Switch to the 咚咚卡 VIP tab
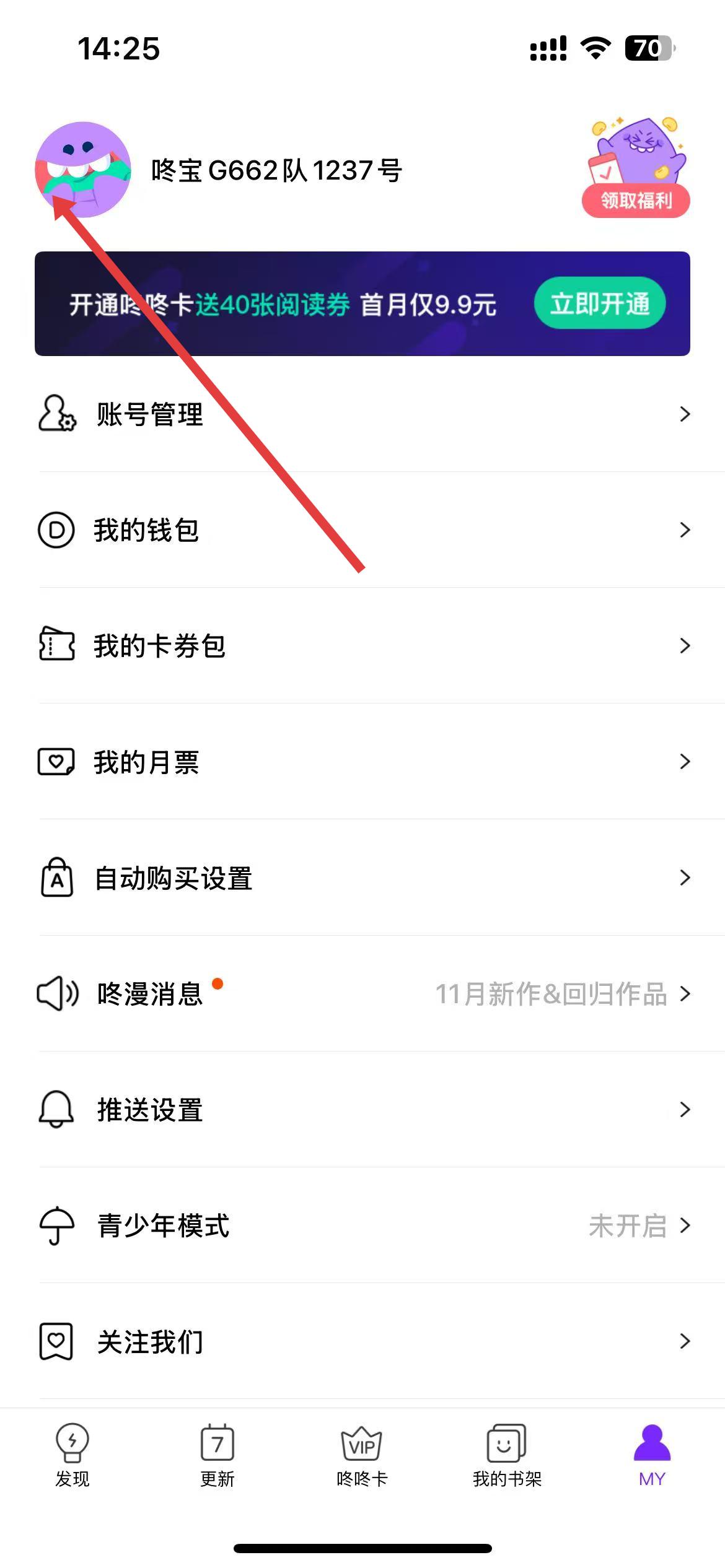The width and height of the screenshot is (725, 1568). pyautogui.click(x=362, y=1455)
